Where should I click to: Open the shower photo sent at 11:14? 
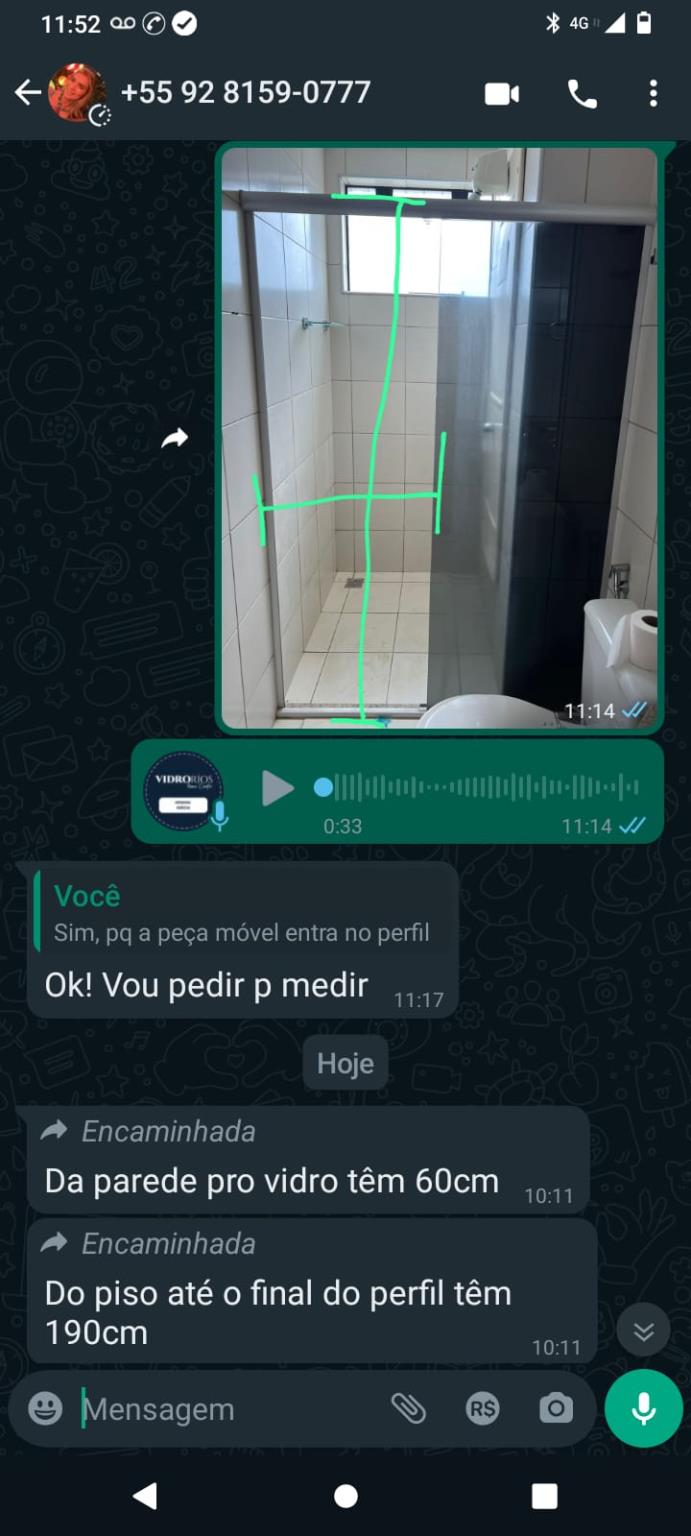(x=439, y=437)
